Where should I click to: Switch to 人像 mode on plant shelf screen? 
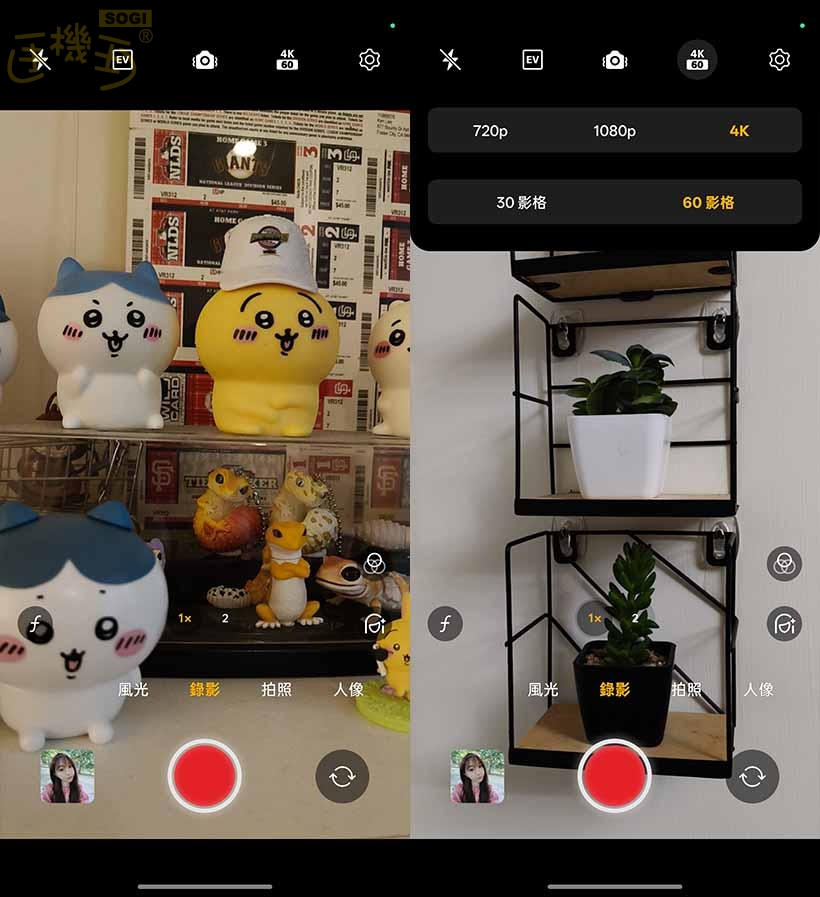tap(758, 689)
